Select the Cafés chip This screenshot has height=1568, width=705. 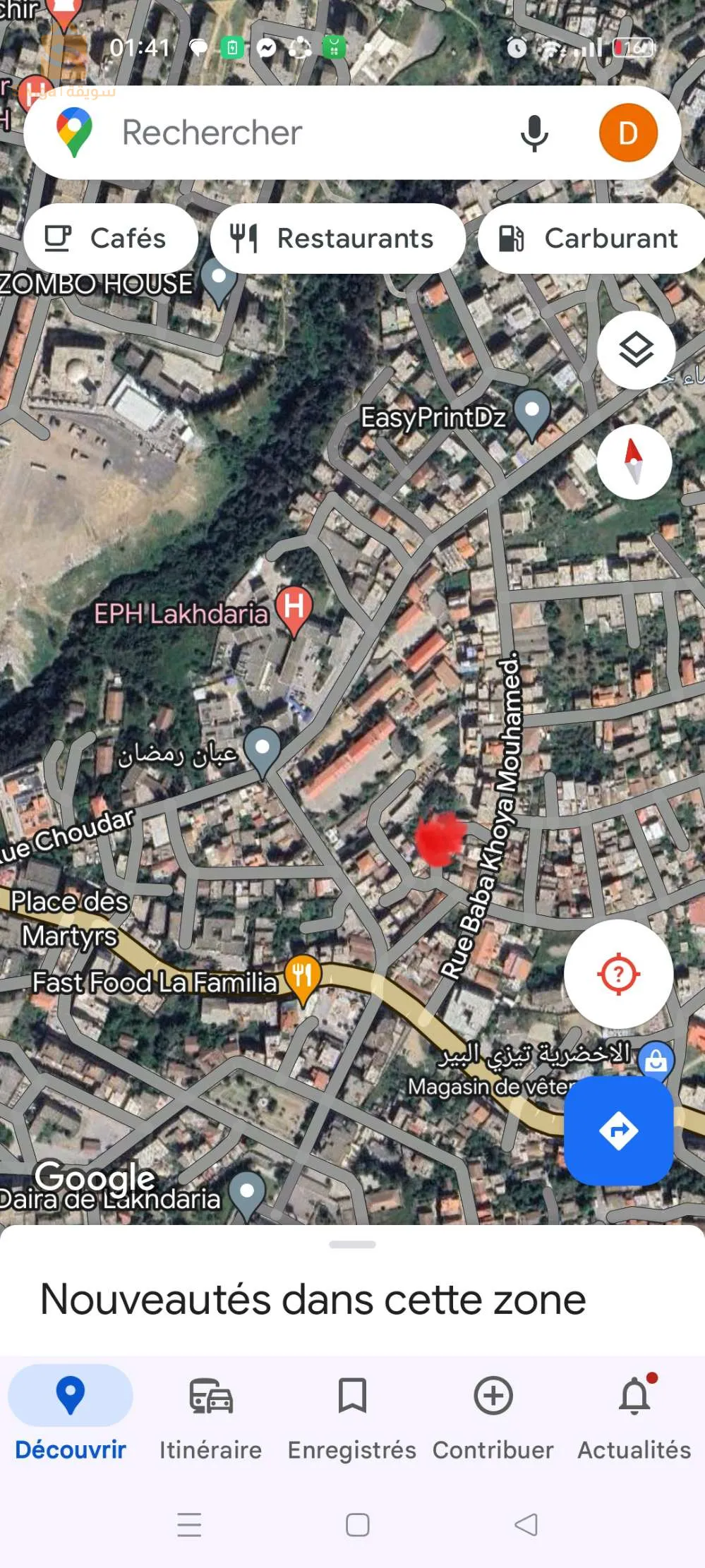[111, 239]
